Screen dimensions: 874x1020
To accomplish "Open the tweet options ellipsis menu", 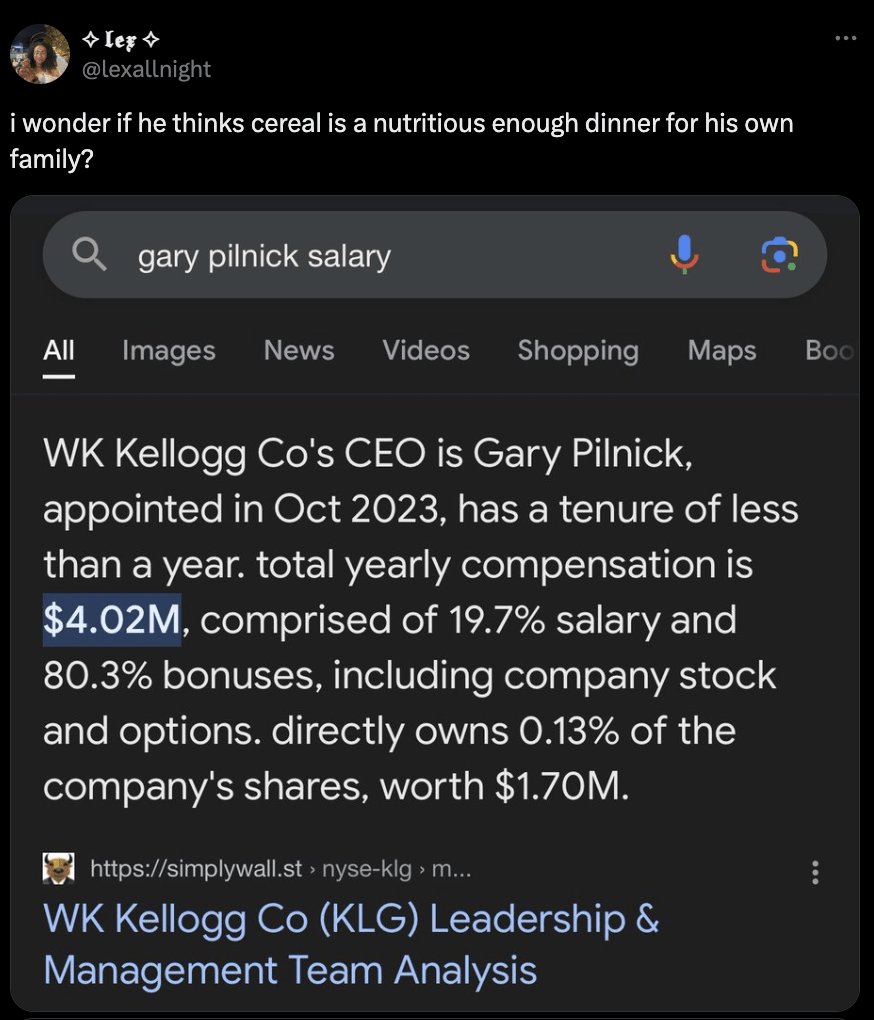I will 846,37.
